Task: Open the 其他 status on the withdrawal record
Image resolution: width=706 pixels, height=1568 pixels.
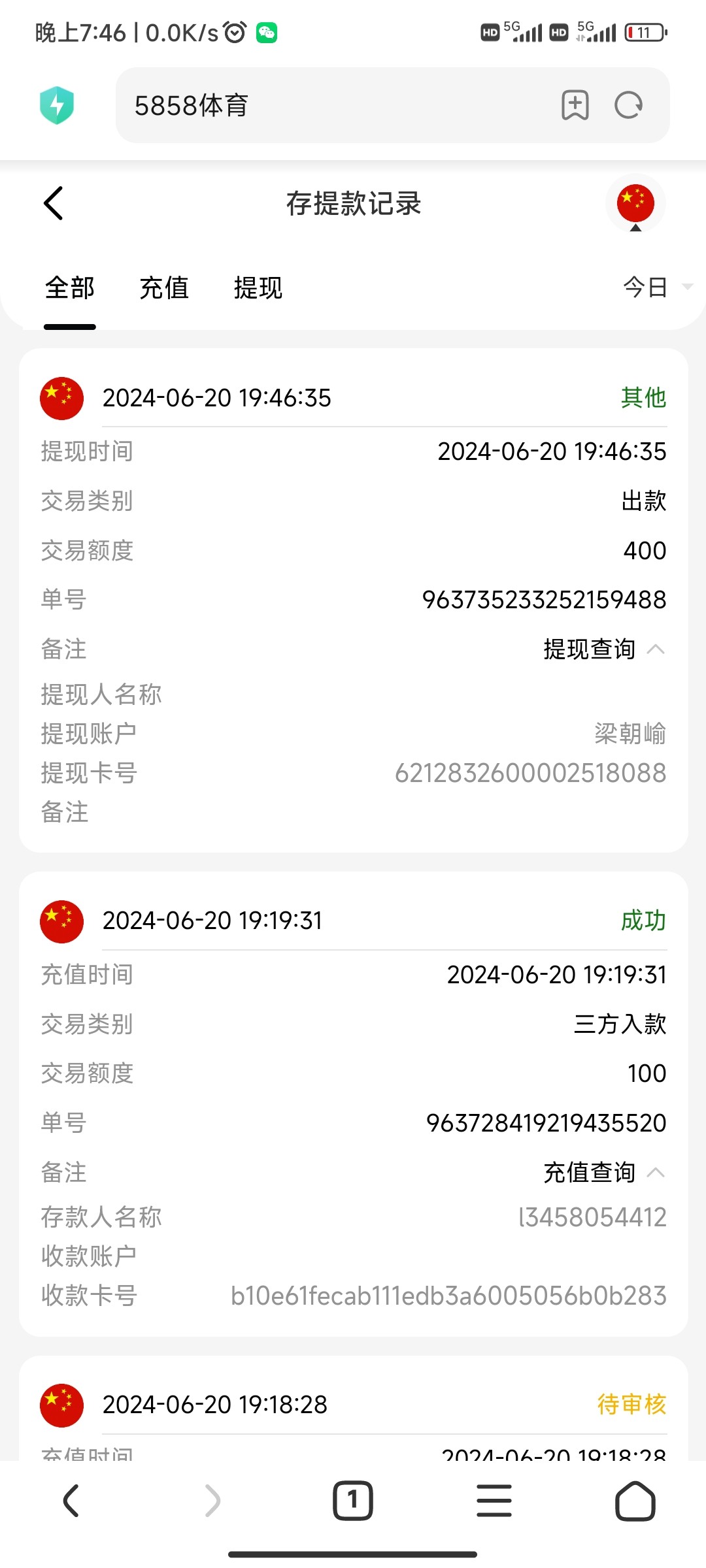Action: (x=643, y=397)
